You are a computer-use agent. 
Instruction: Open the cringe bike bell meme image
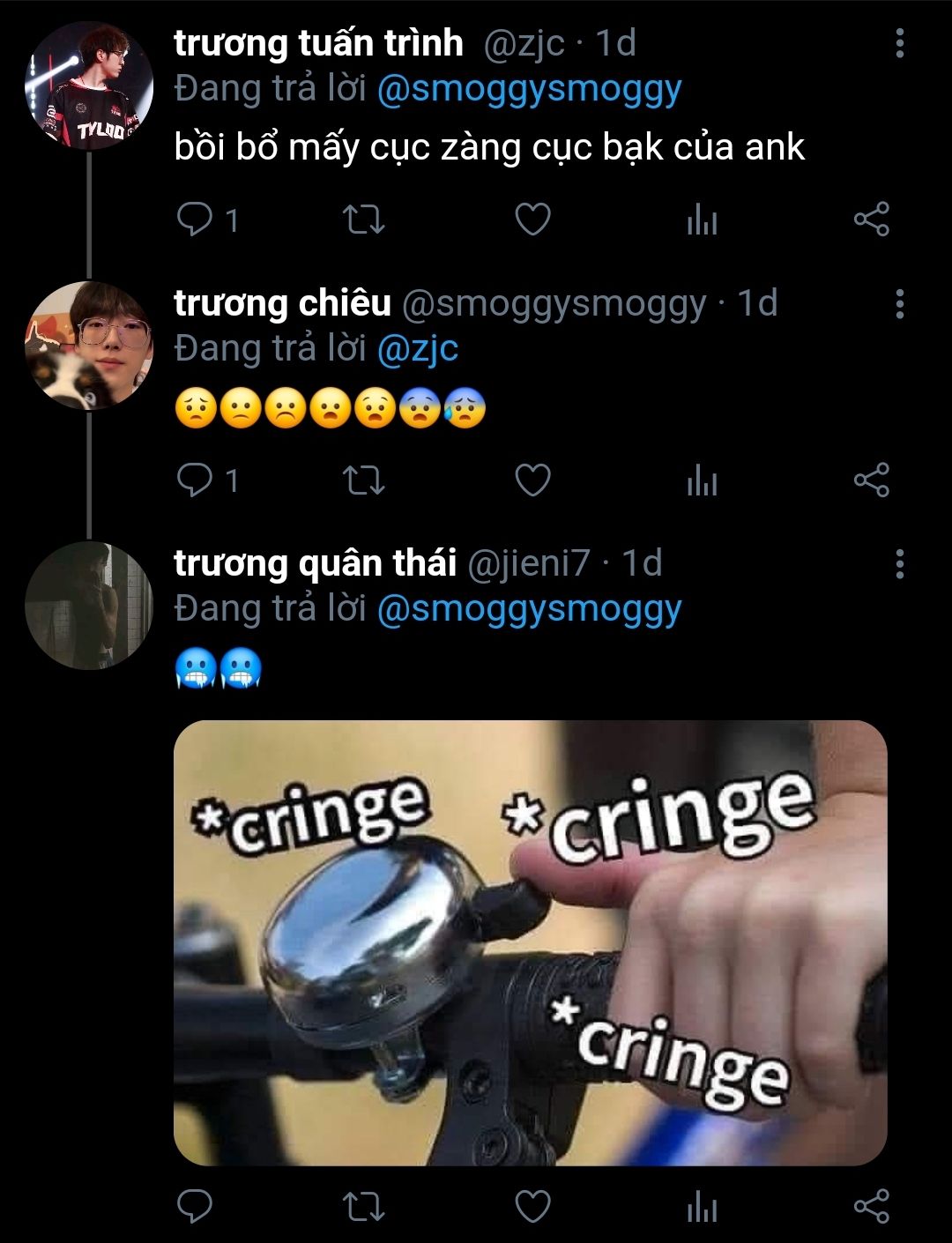[530, 942]
